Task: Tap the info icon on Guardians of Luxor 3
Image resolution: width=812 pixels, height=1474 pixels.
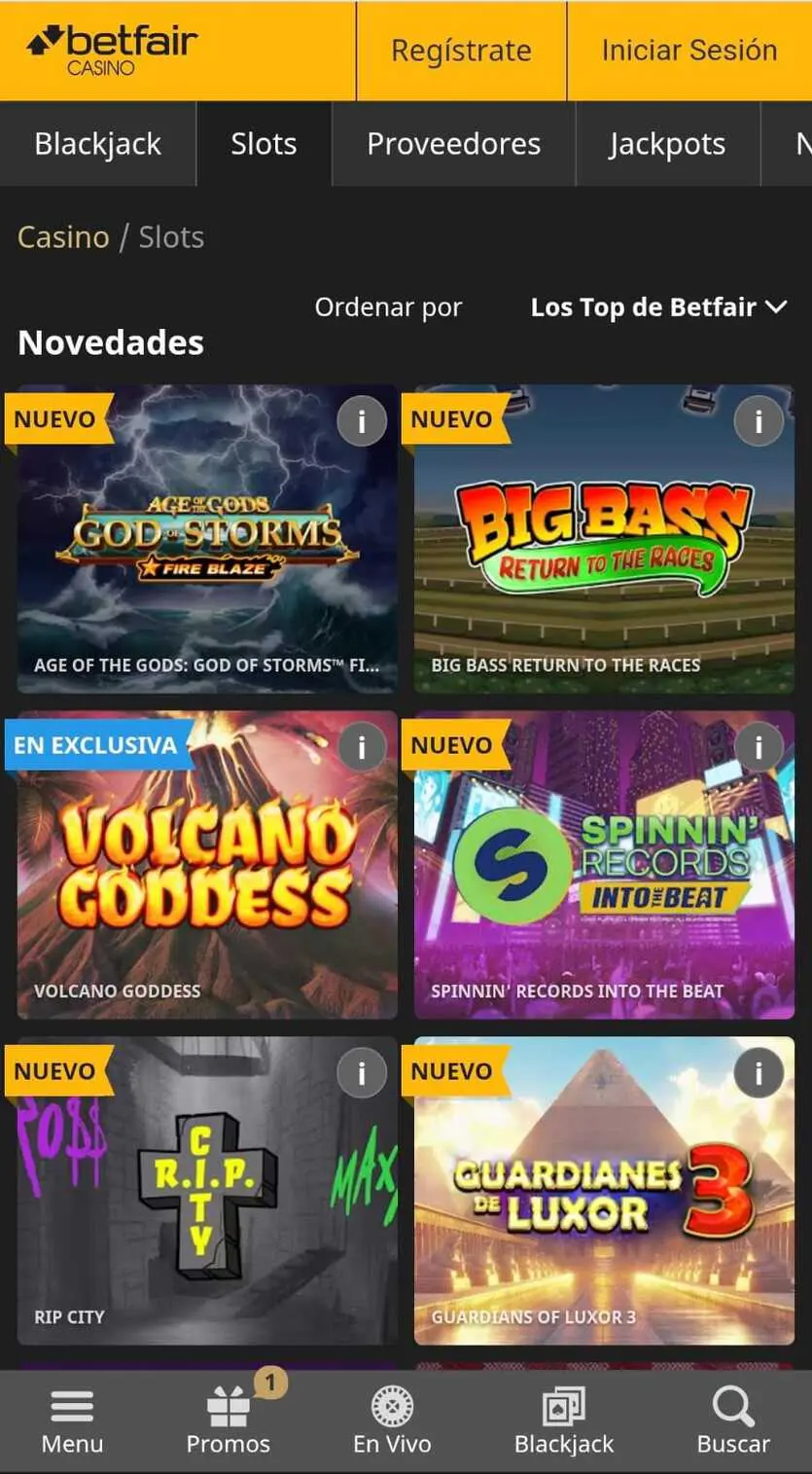Action: (759, 1072)
